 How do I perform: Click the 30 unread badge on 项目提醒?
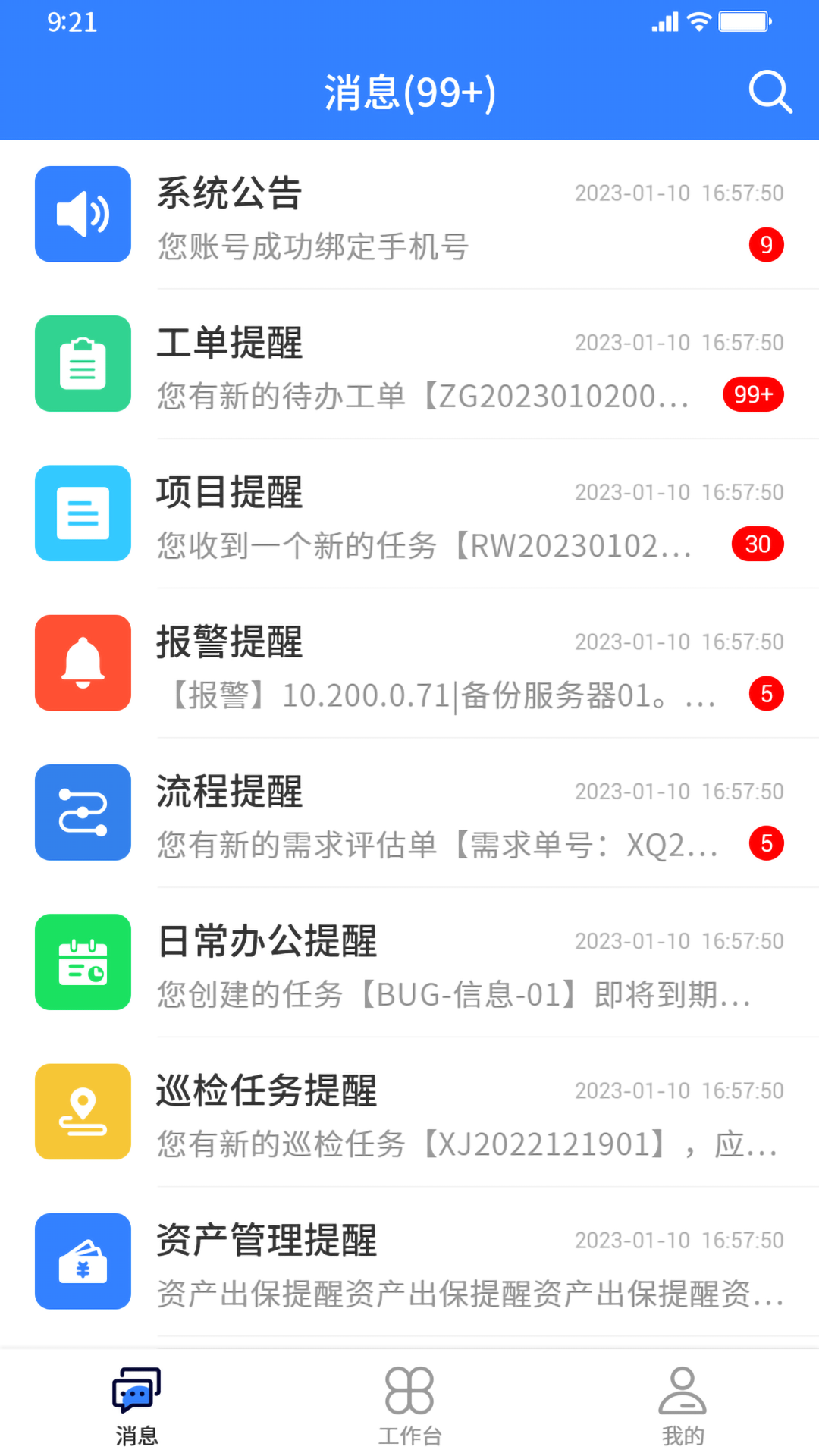[757, 544]
